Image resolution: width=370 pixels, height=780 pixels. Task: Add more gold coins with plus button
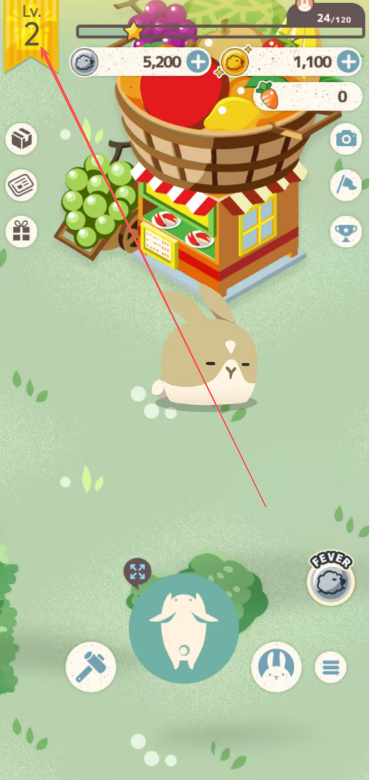tap(348, 62)
